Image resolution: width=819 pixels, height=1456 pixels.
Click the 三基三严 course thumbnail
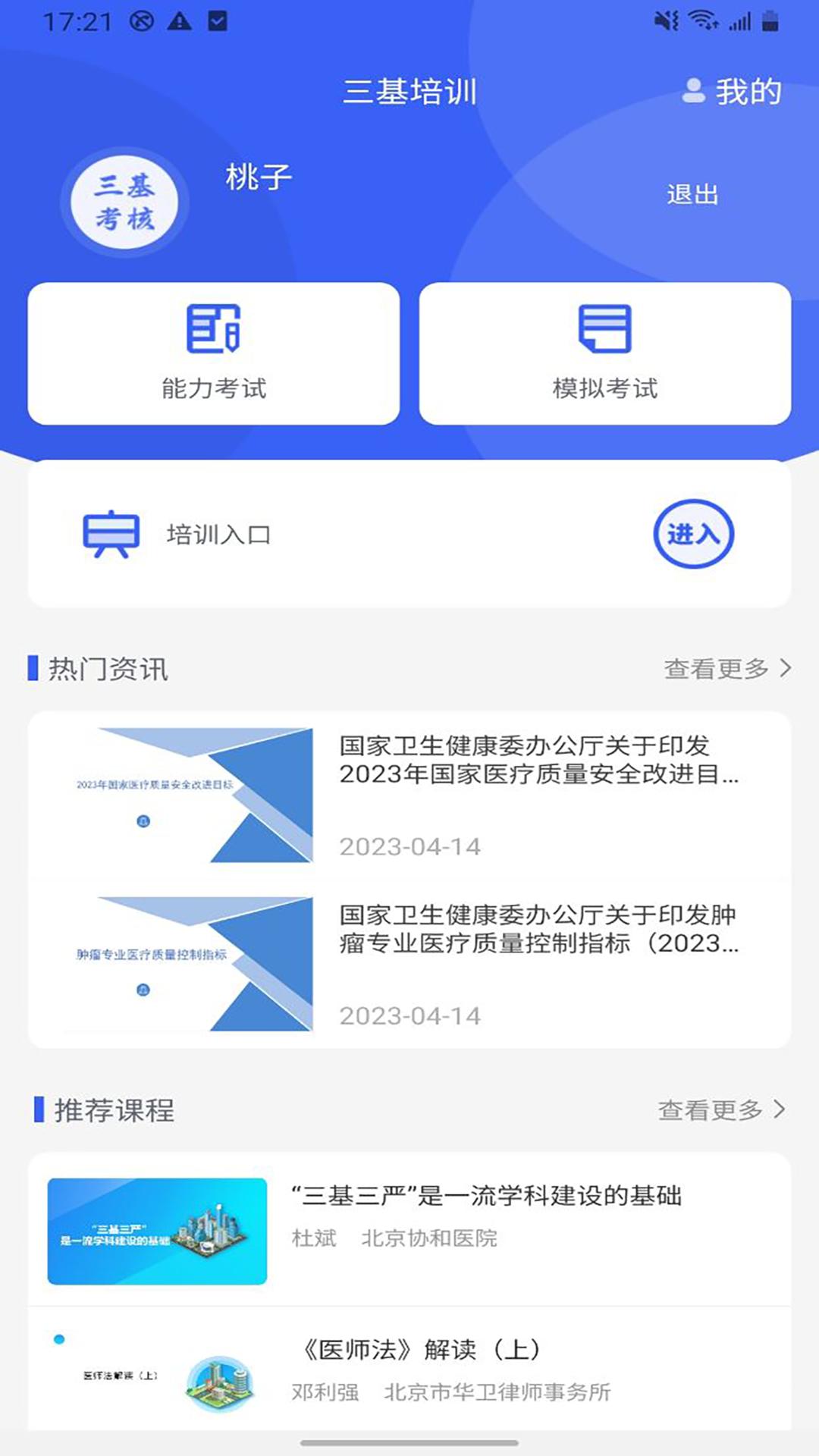pos(158,1225)
